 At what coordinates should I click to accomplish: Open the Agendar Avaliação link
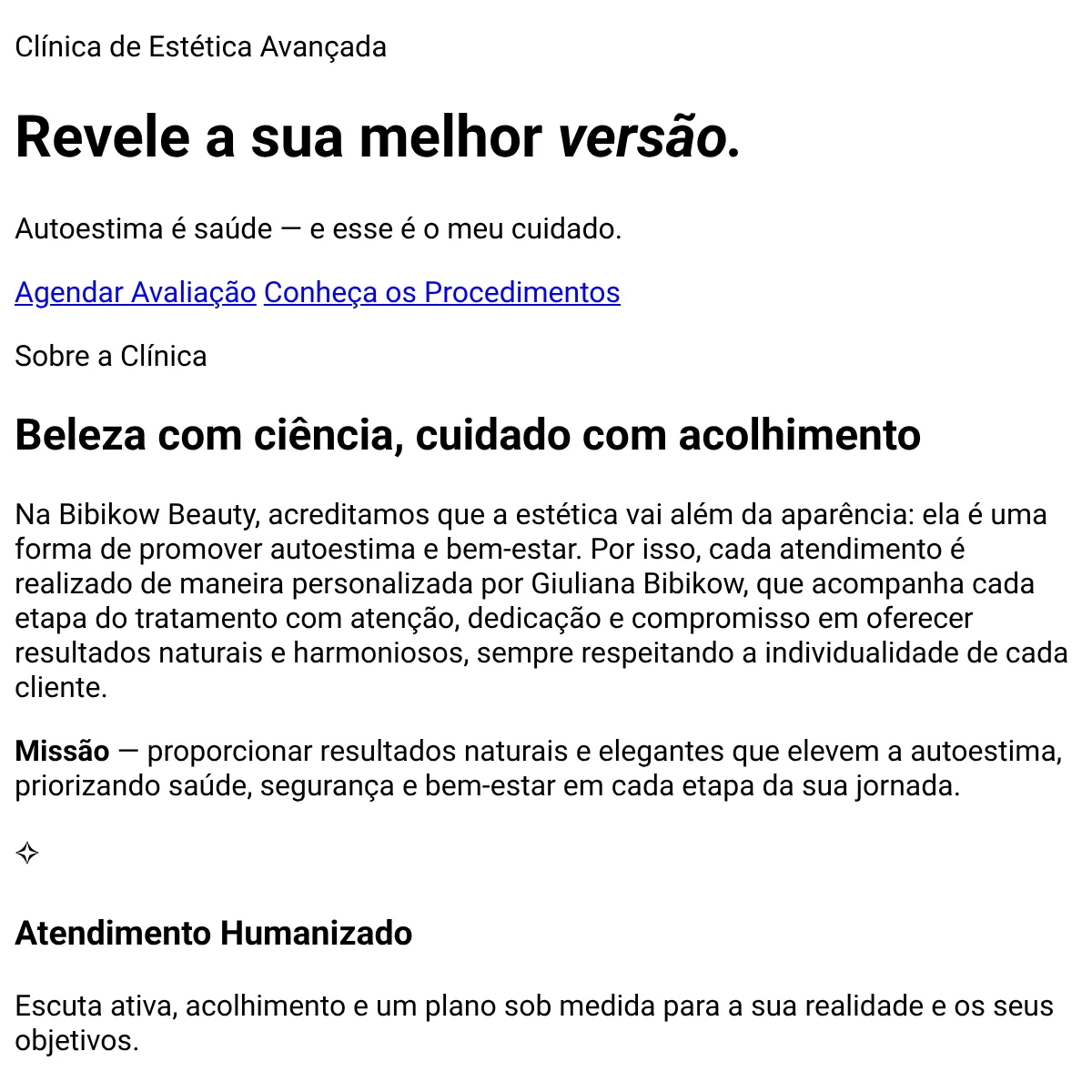pyautogui.click(x=136, y=292)
